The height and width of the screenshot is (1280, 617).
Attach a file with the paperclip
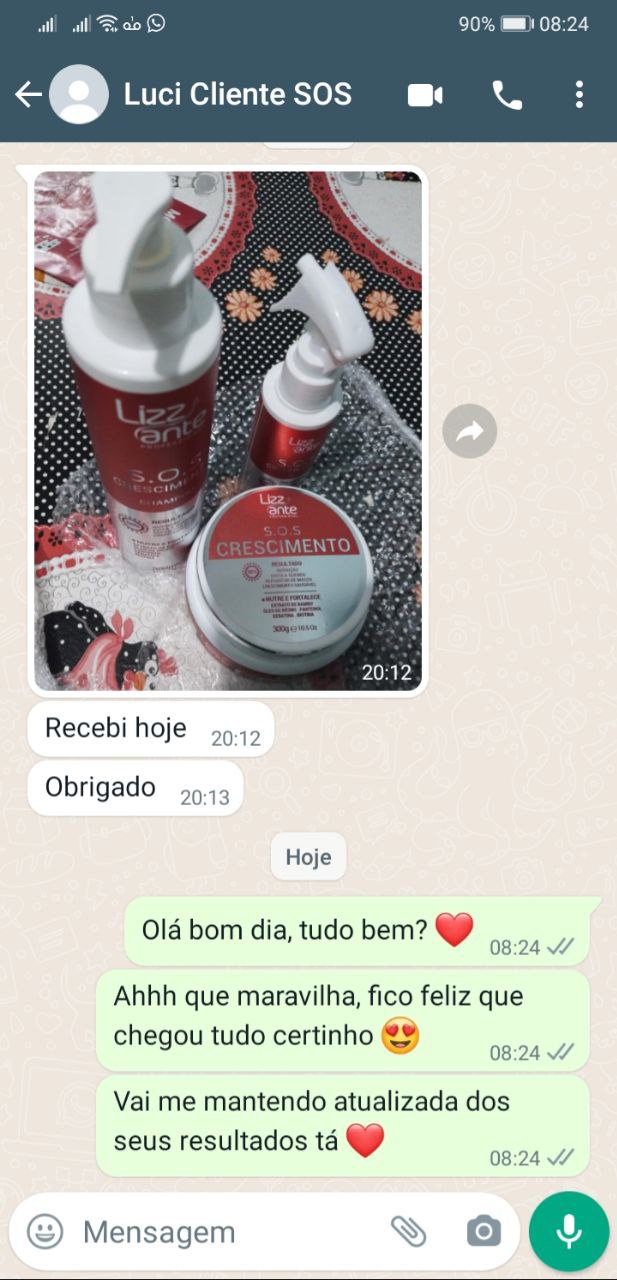click(x=408, y=1231)
